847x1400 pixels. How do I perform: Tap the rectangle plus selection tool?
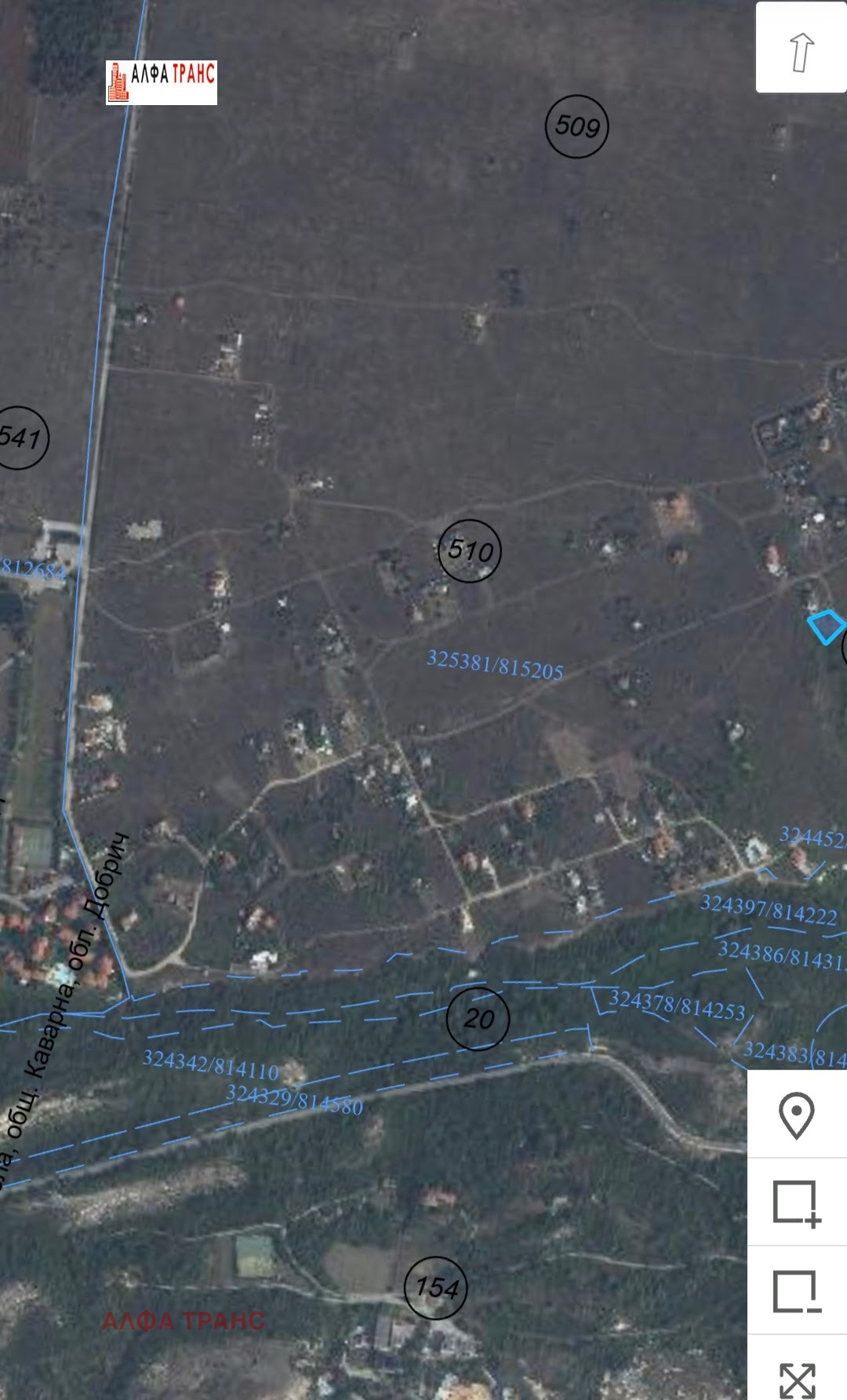pos(797,1203)
